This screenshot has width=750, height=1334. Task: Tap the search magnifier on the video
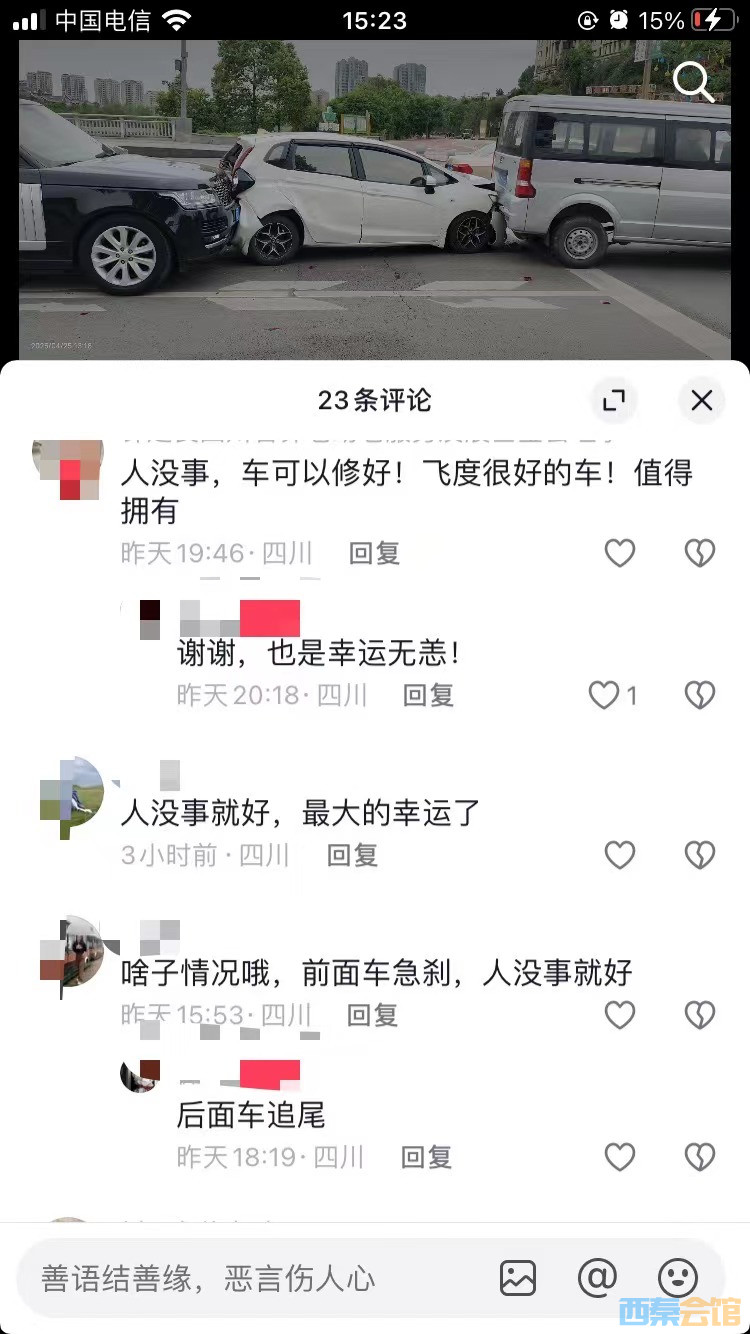pos(694,82)
